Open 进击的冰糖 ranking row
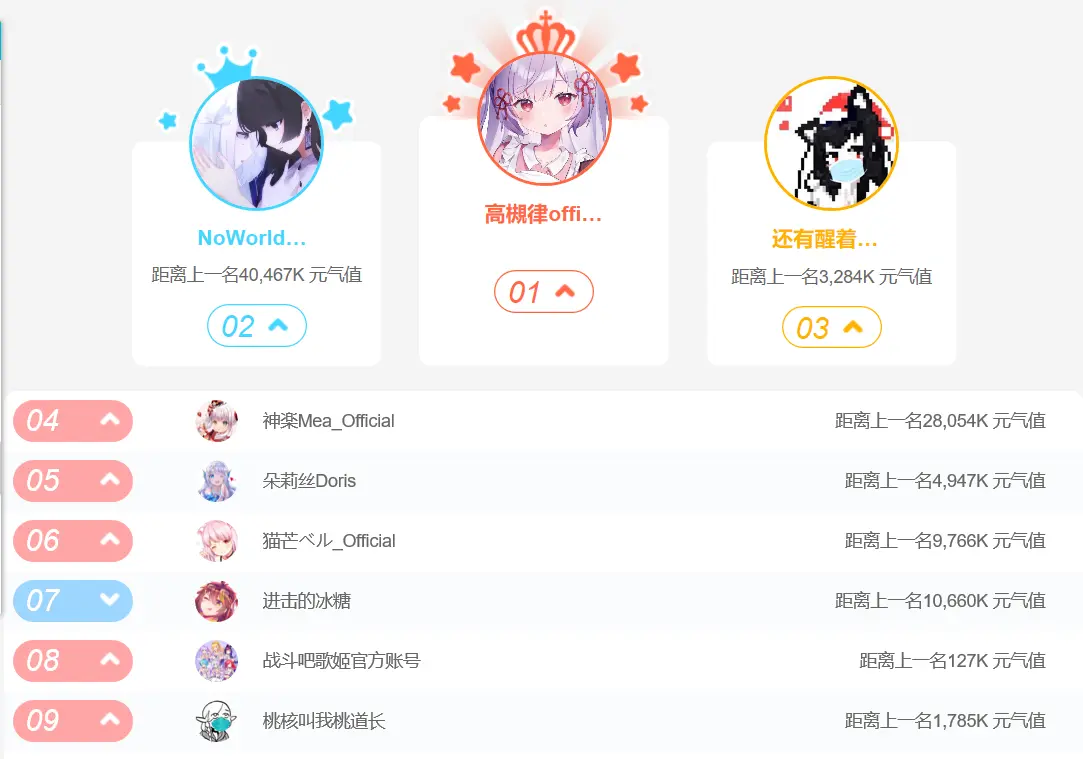 (543, 601)
